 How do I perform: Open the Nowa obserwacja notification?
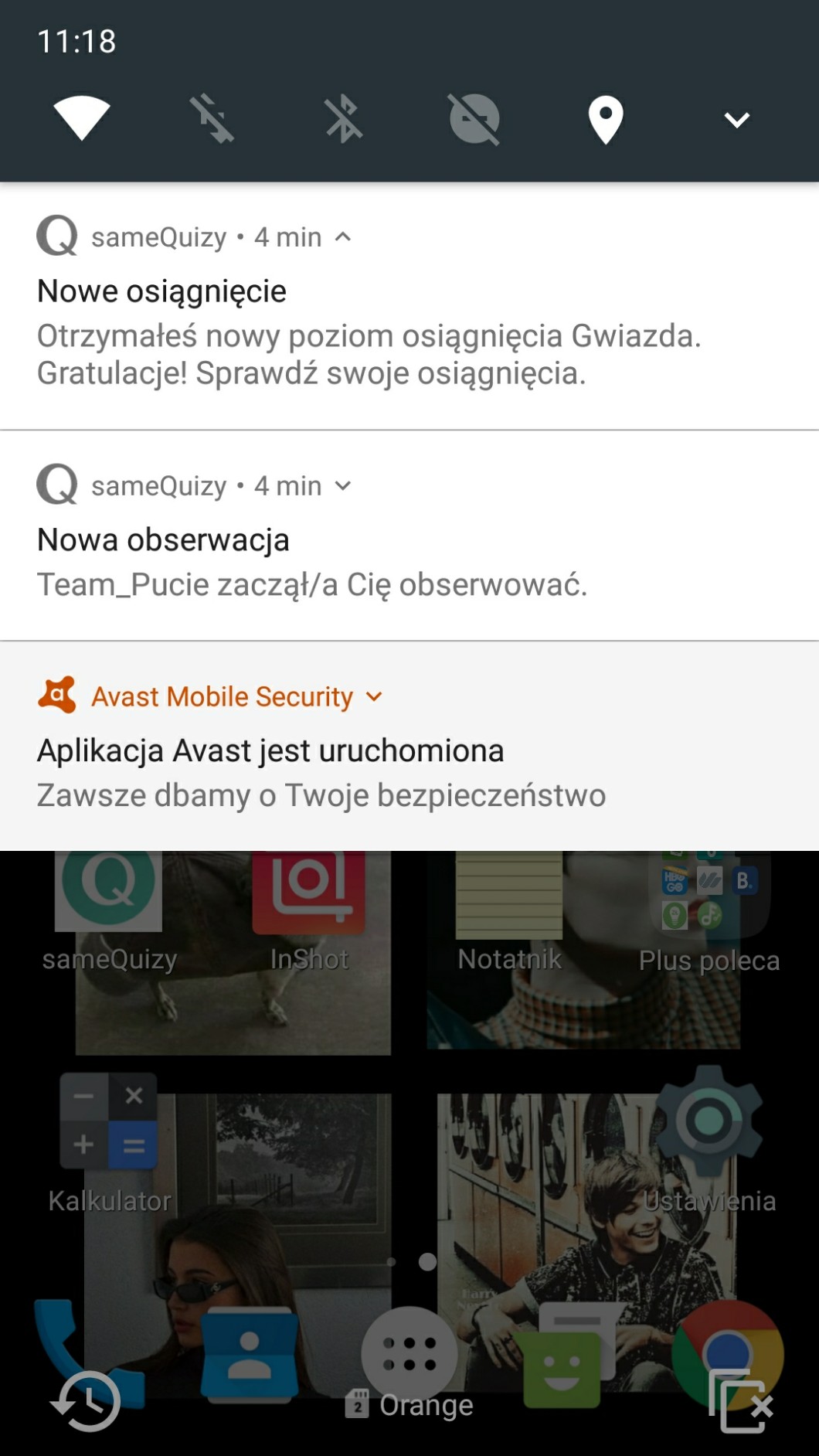[x=312, y=564]
